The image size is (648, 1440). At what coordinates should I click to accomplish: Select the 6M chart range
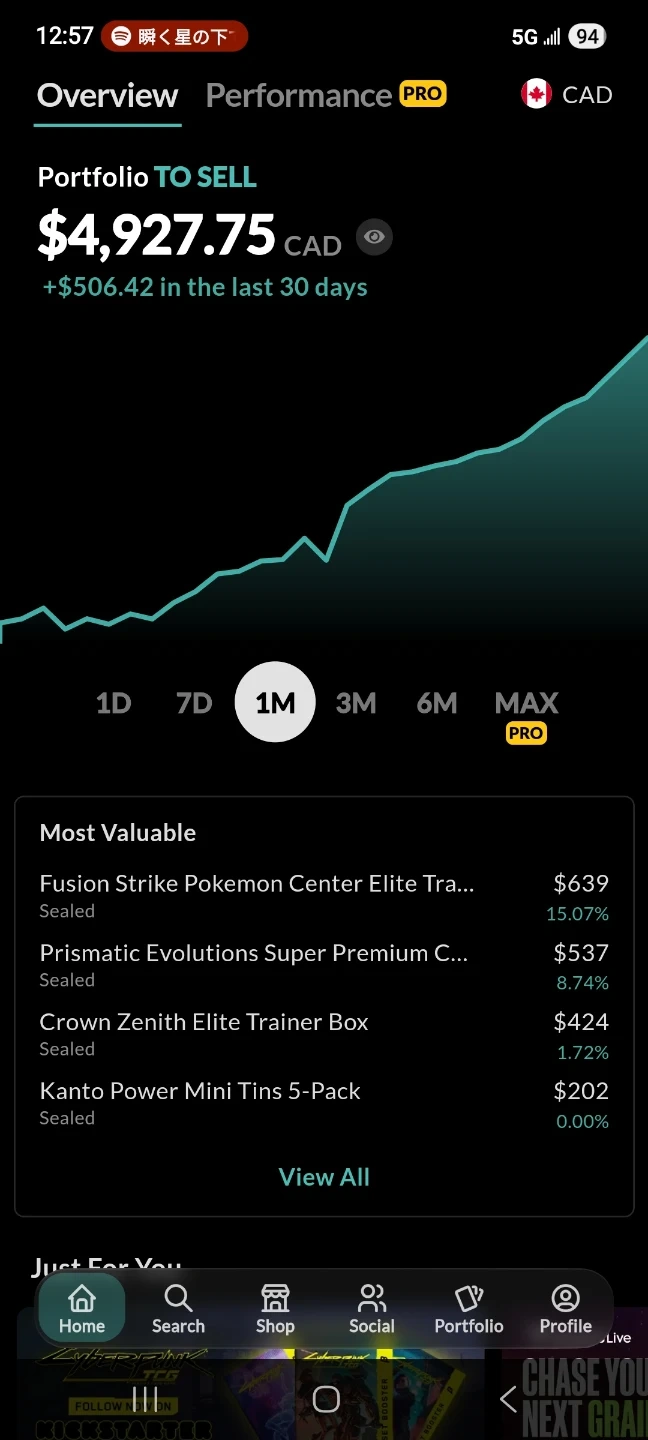point(437,703)
